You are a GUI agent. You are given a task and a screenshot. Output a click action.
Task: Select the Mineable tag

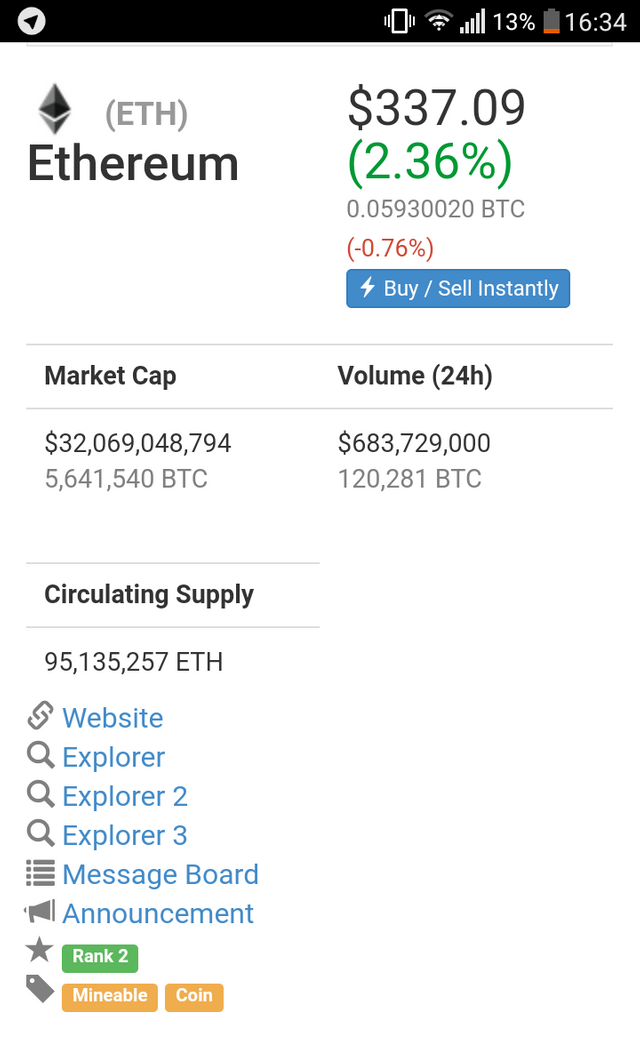click(x=110, y=996)
